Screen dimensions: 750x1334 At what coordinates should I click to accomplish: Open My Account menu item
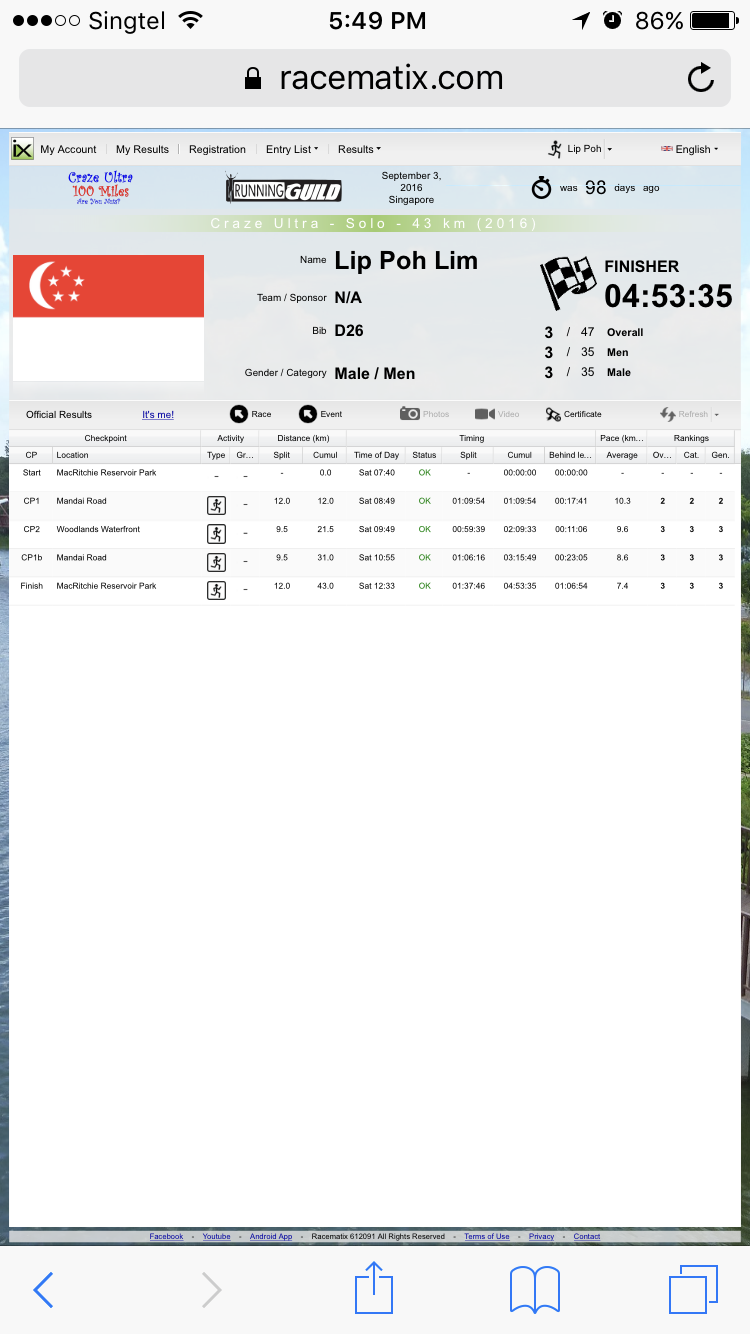coord(68,149)
